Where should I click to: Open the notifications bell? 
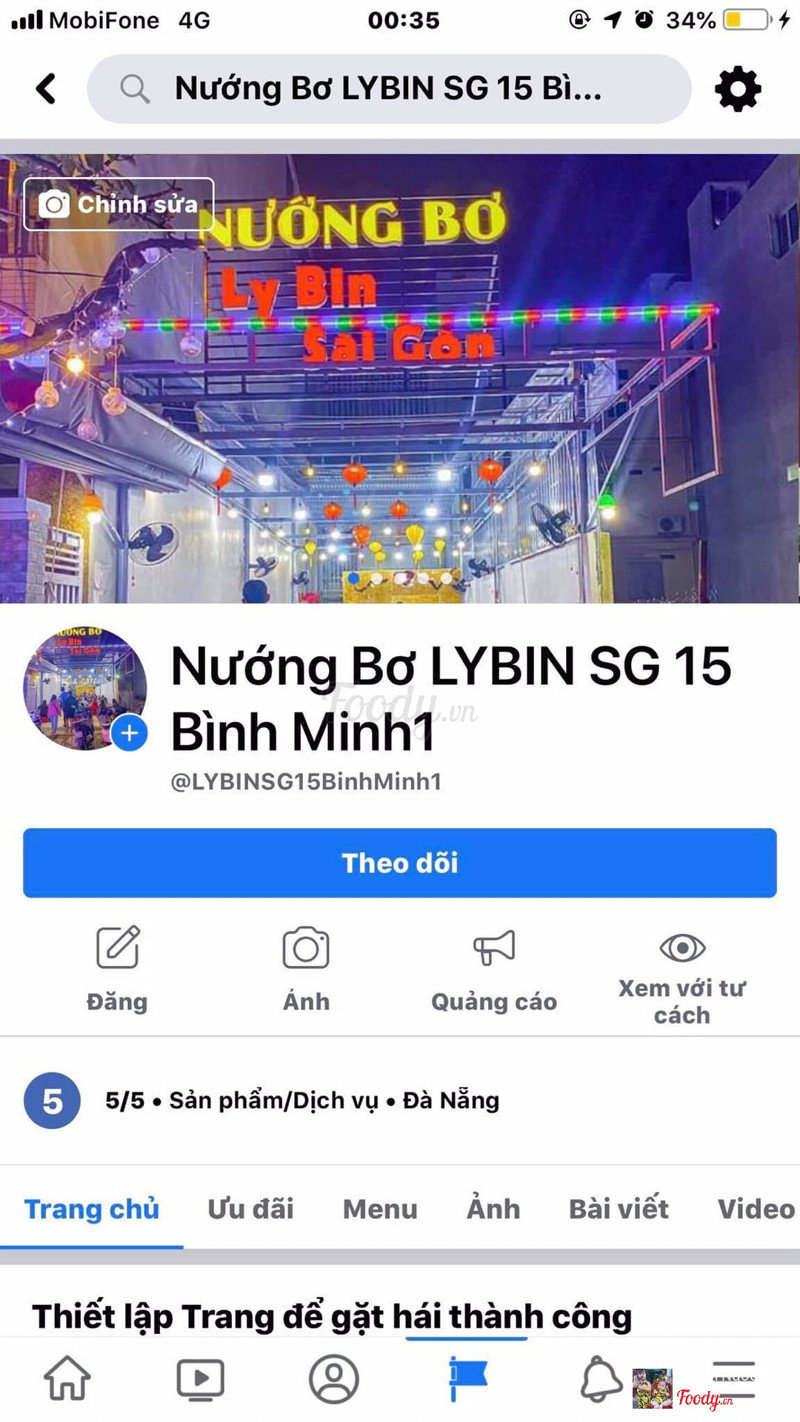(x=600, y=1380)
